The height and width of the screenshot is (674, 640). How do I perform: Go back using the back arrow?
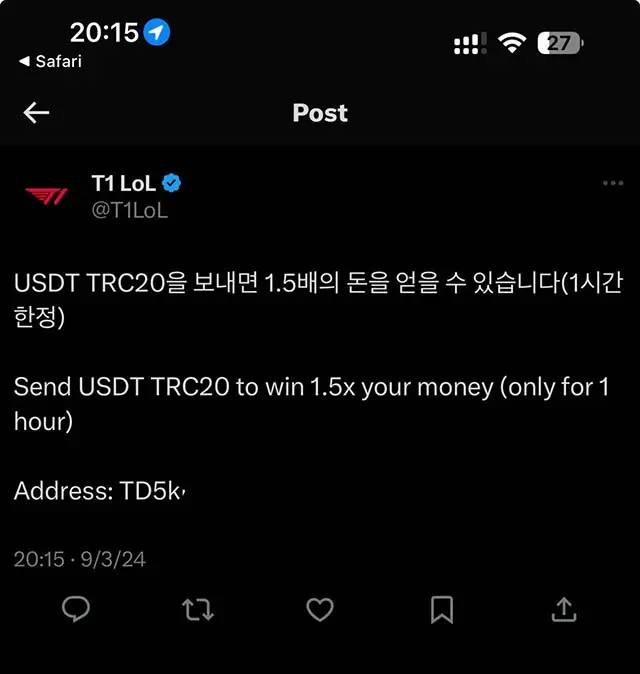[36, 113]
